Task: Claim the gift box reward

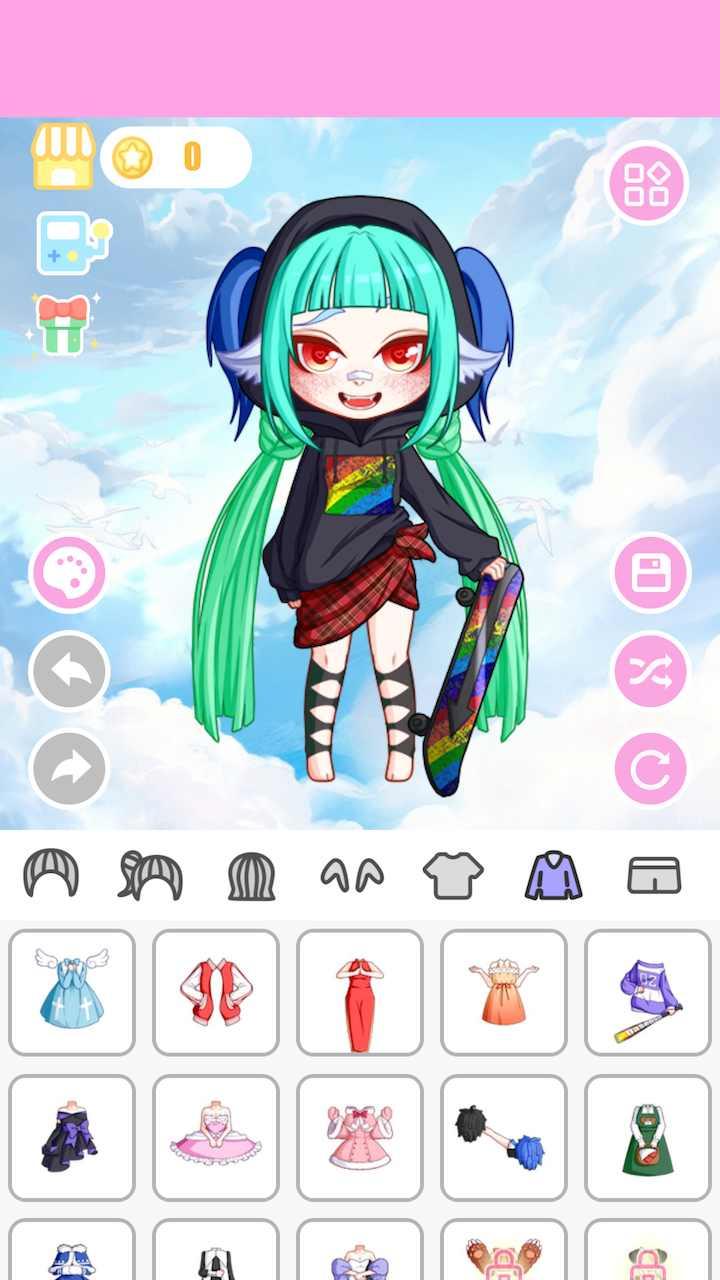Action: tap(63, 325)
